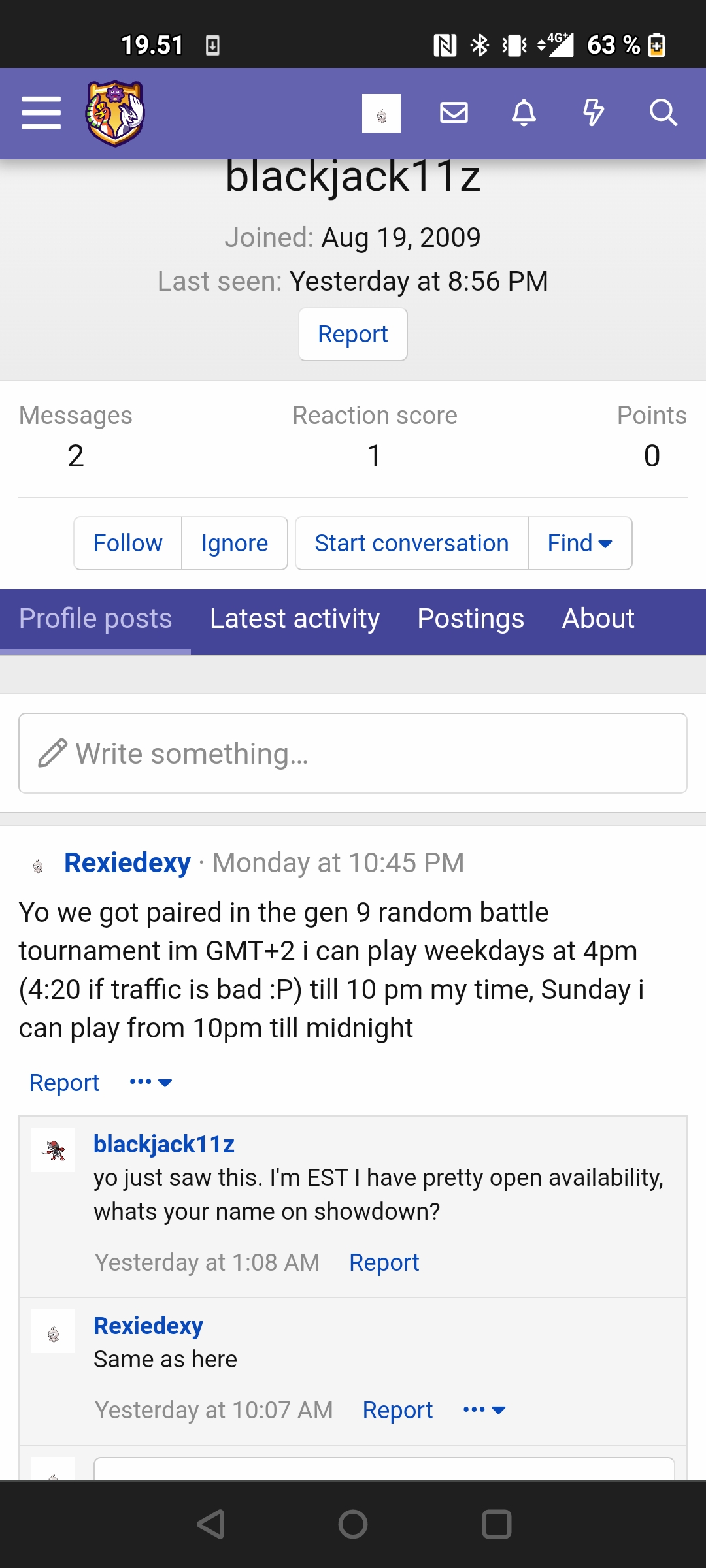Ignore this user
Image resolution: width=706 pixels, height=1568 pixels.
[x=235, y=544]
